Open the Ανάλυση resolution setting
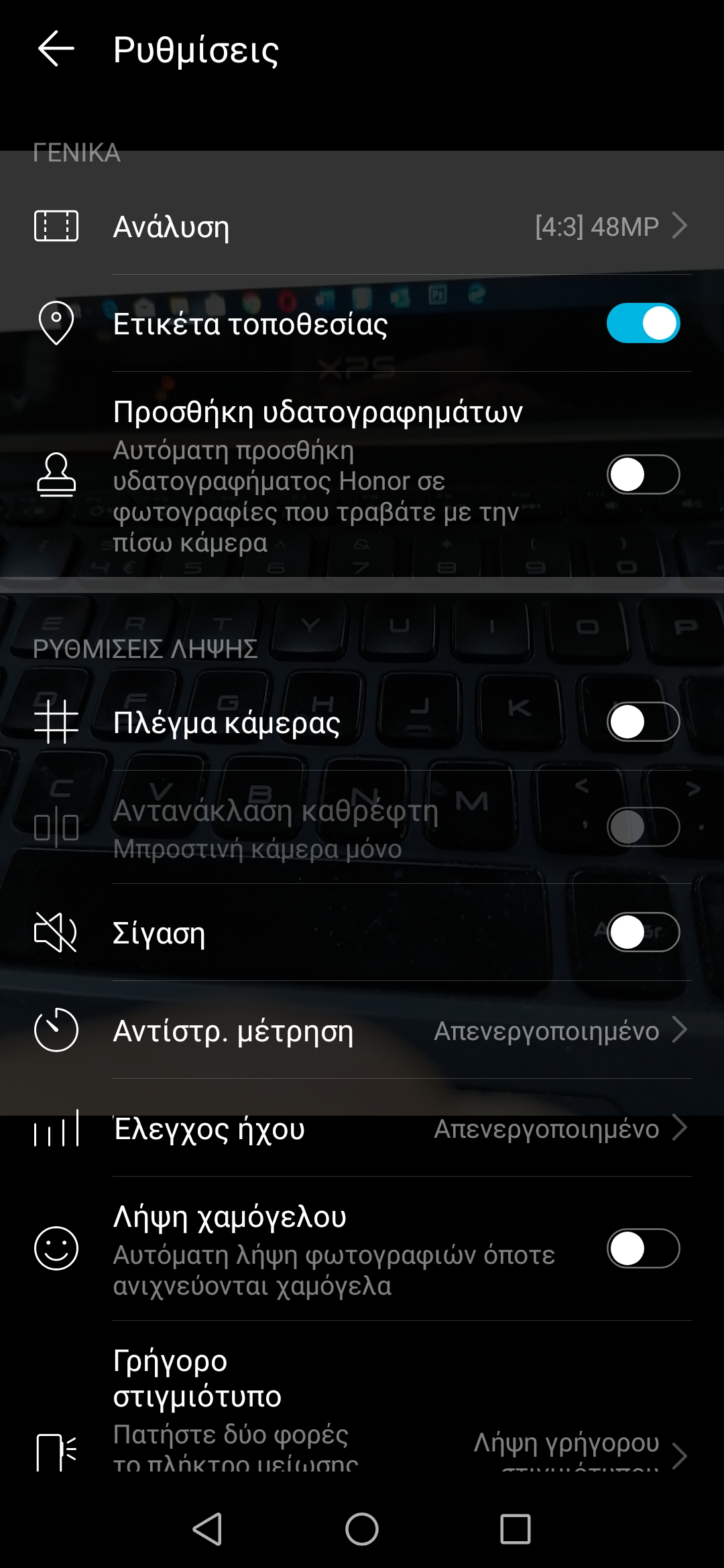 point(362,226)
